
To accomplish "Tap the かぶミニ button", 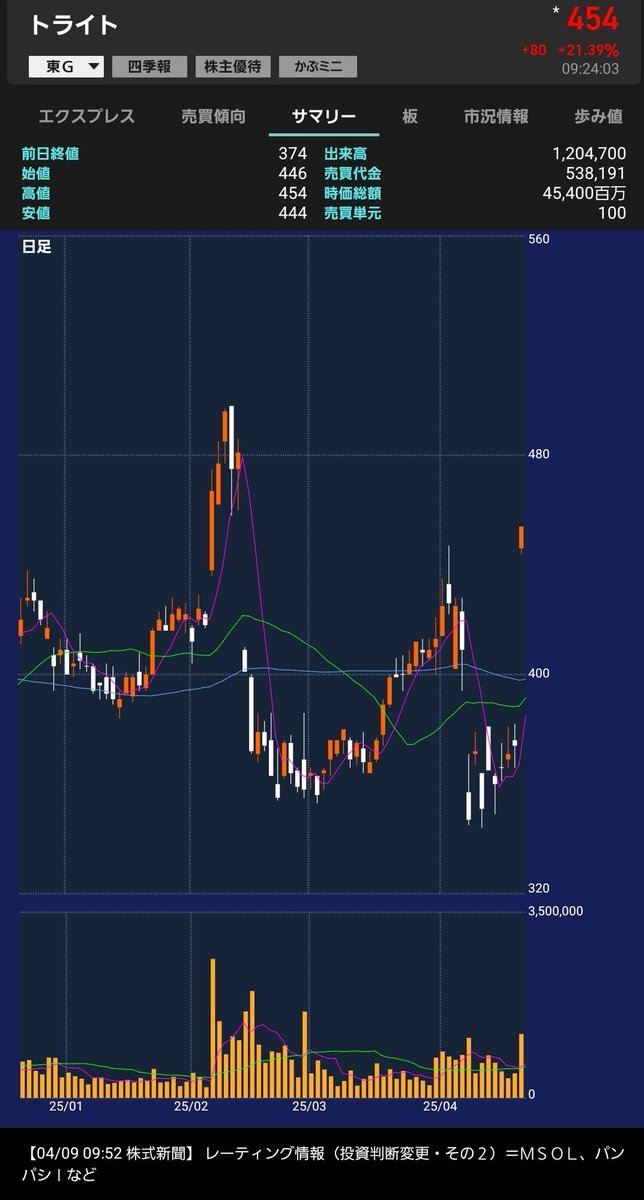I will coord(317,67).
